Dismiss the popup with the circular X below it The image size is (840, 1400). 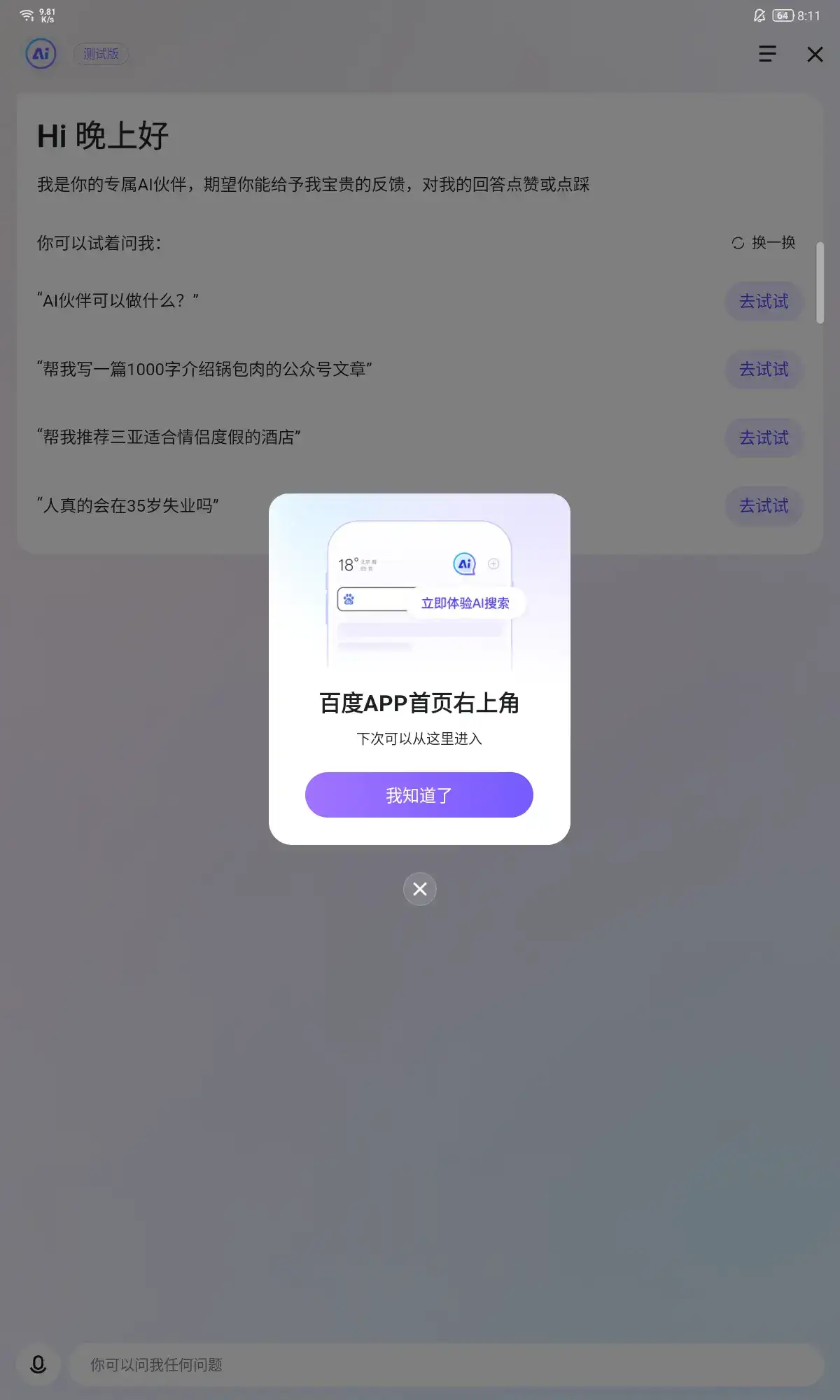click(419, 889)
